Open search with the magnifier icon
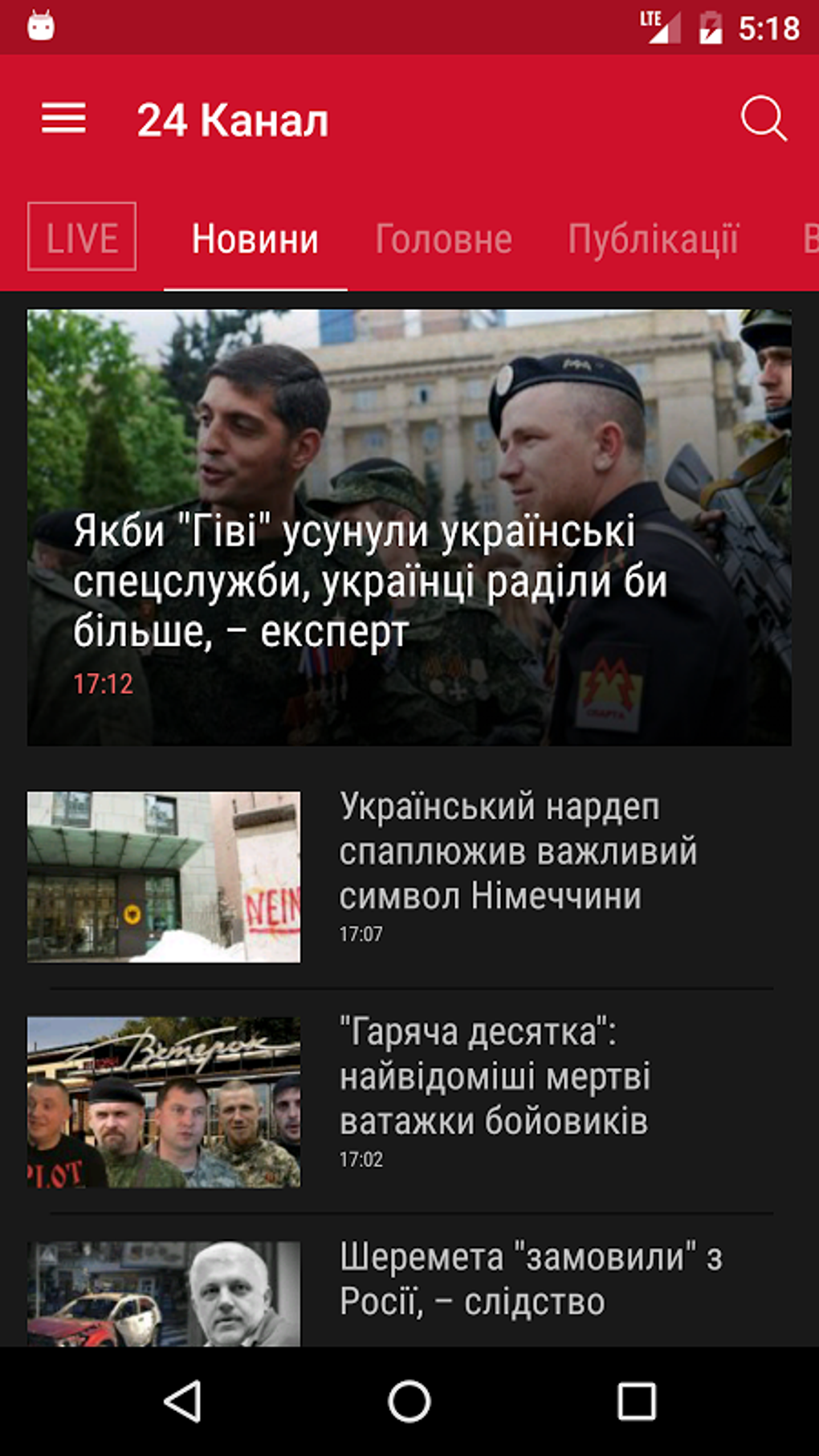The image size is (819, 1456). point(763,119)
